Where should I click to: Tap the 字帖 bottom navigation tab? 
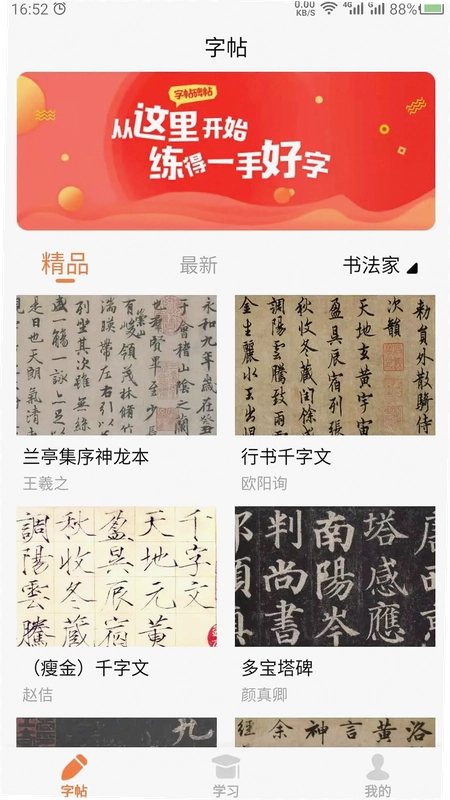[x=74, y=776]
